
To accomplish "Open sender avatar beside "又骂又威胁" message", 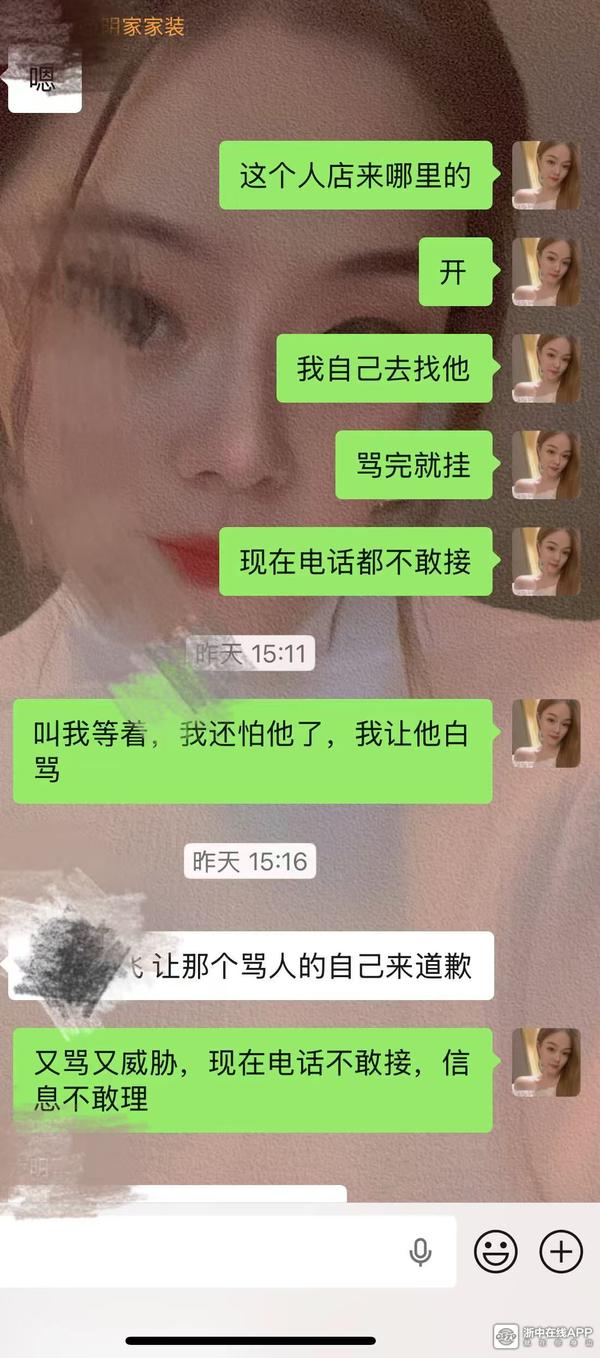I will pyautogui.click(x=546, y=1062).
